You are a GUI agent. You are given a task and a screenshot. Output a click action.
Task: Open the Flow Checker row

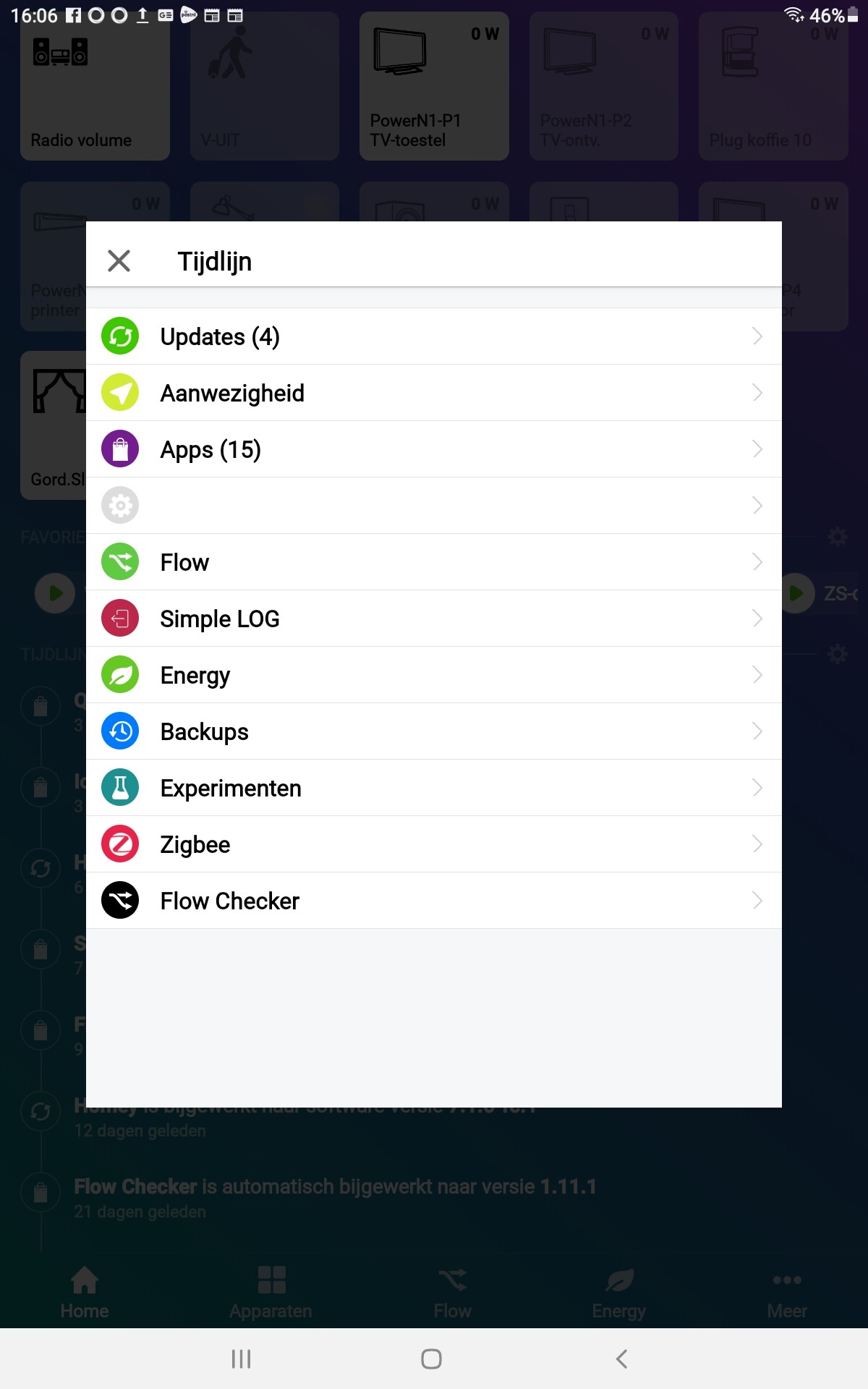coord(433,901)
